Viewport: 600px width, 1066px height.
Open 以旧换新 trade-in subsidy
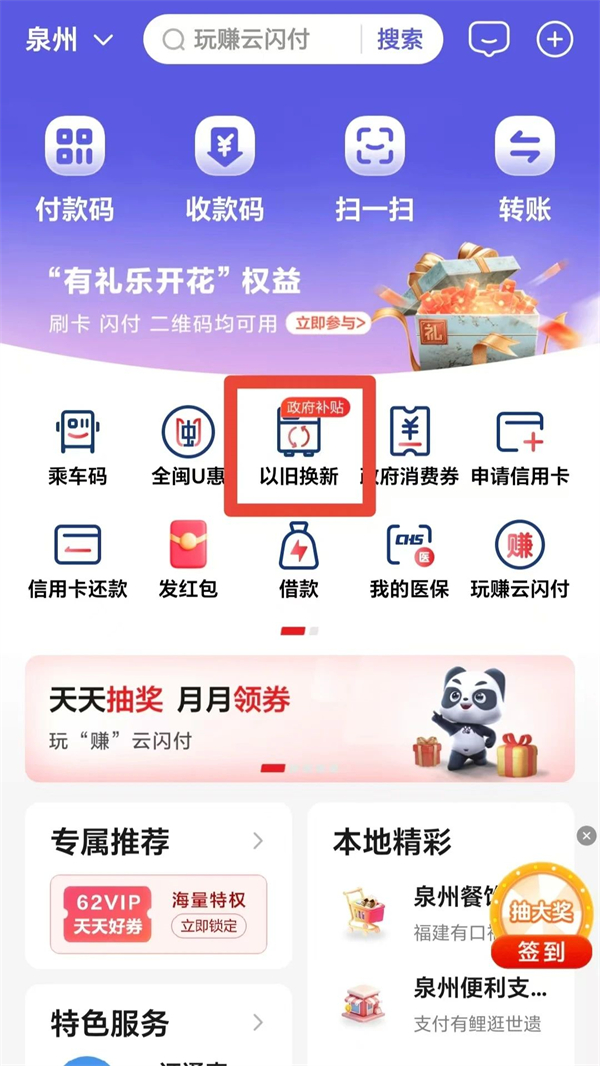pos(299,447)
